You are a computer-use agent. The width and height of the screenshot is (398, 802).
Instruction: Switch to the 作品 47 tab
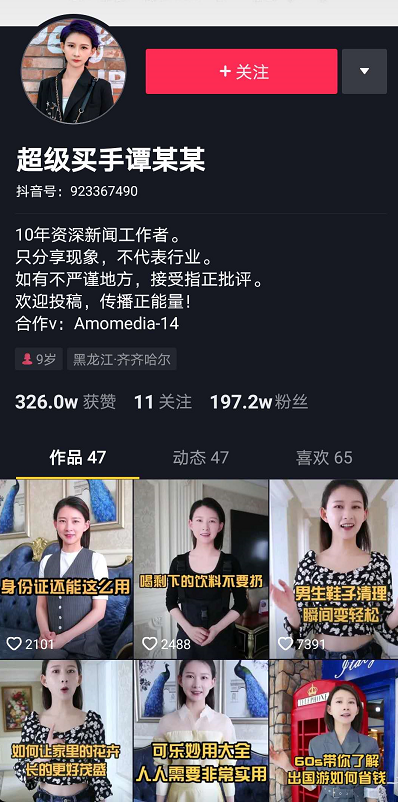coord(78,457)
